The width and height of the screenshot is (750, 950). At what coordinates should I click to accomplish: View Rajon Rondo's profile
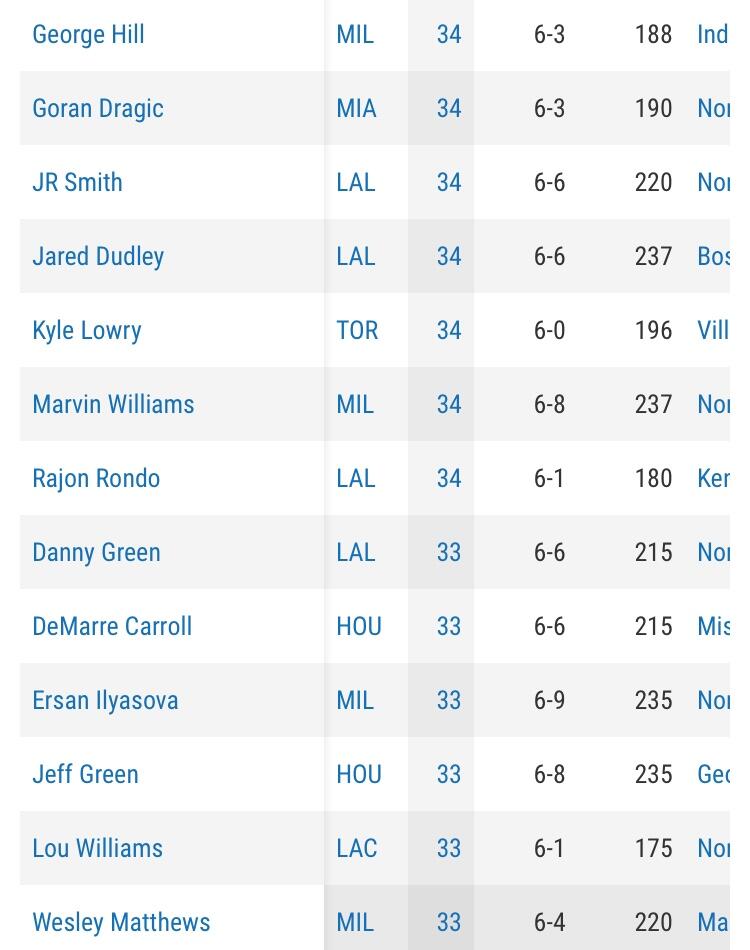96,479
